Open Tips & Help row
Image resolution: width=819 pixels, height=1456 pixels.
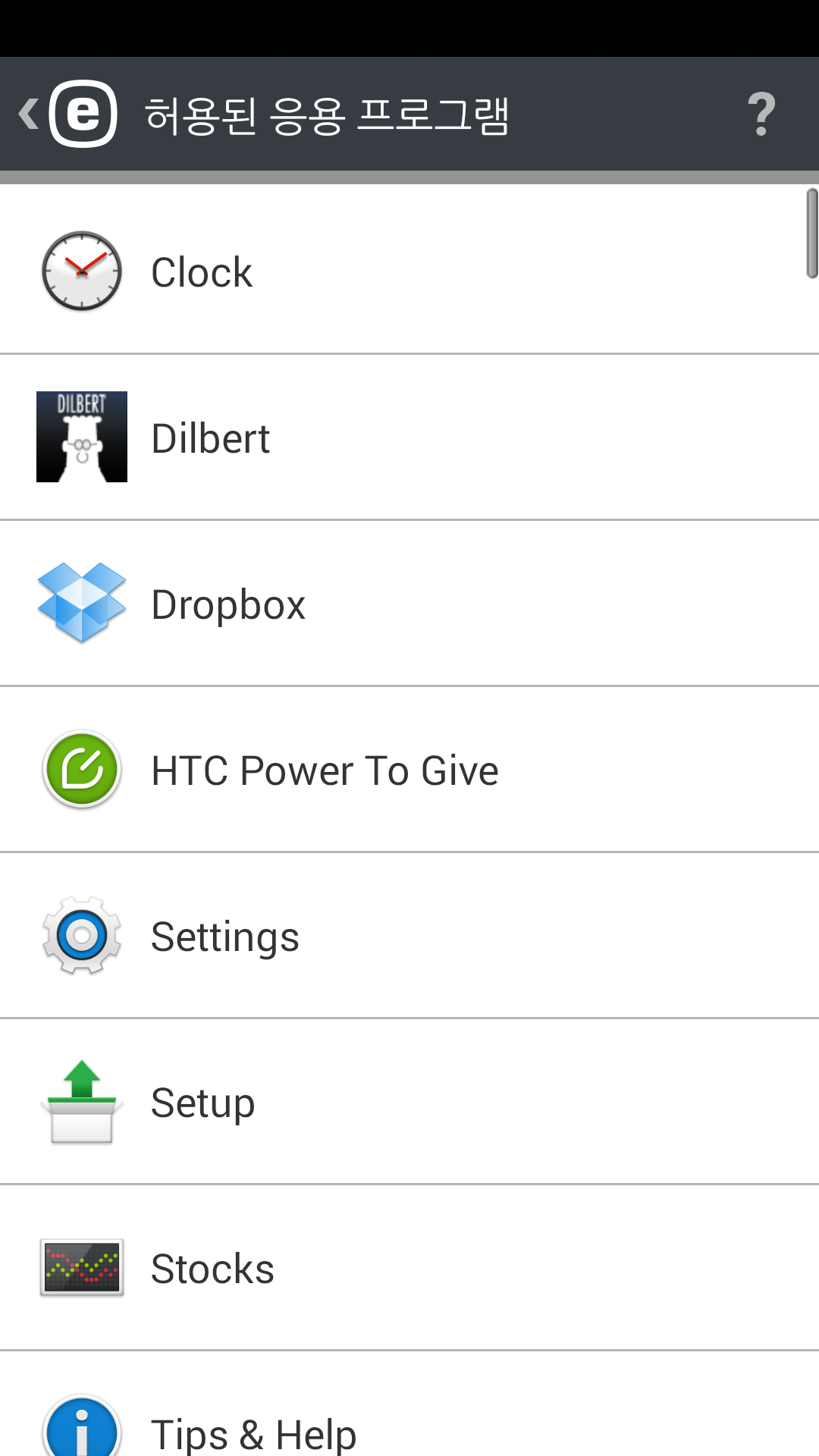click(409, 1404)
